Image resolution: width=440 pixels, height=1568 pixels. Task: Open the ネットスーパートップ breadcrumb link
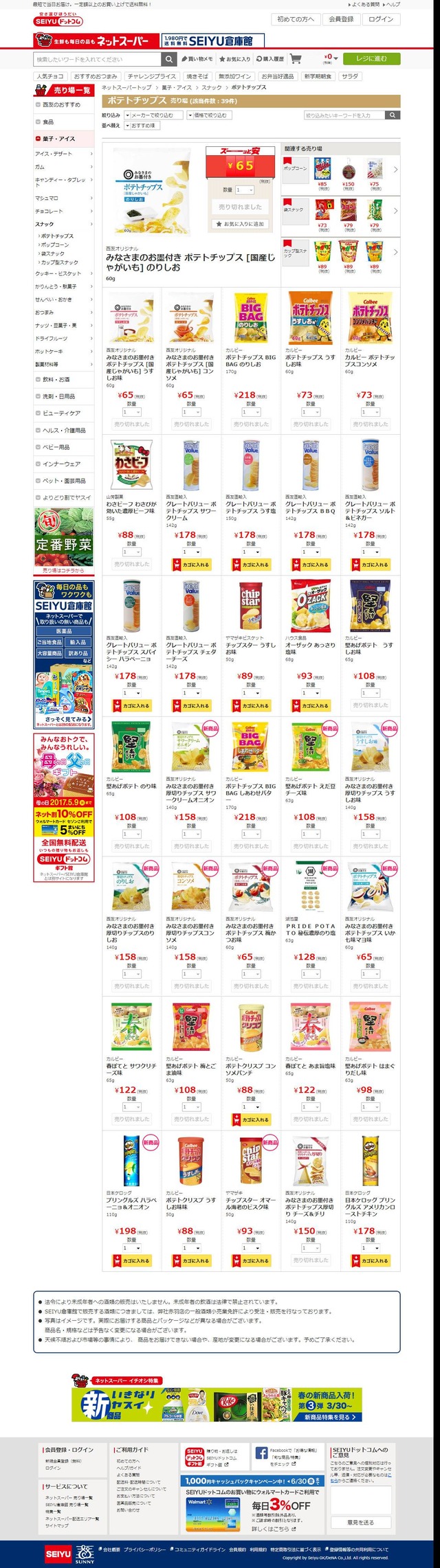[x=126, y=88]
